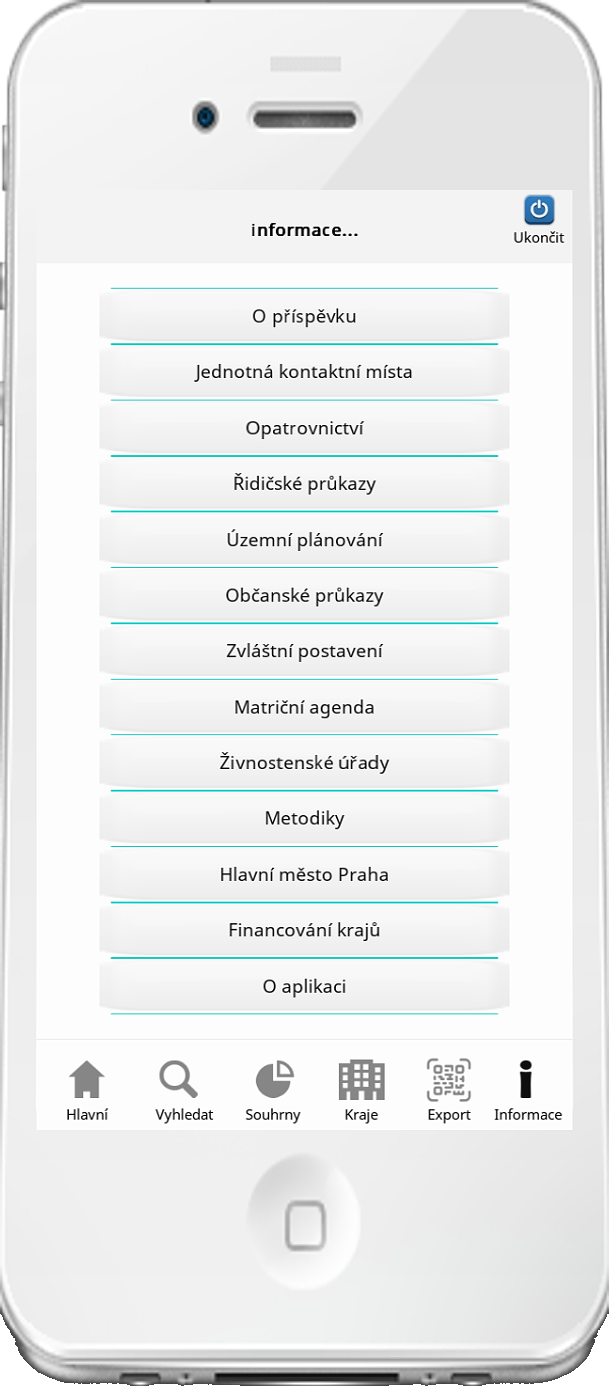Select Opatrovnictví
Screen dimensions: 609x1400
304,428
